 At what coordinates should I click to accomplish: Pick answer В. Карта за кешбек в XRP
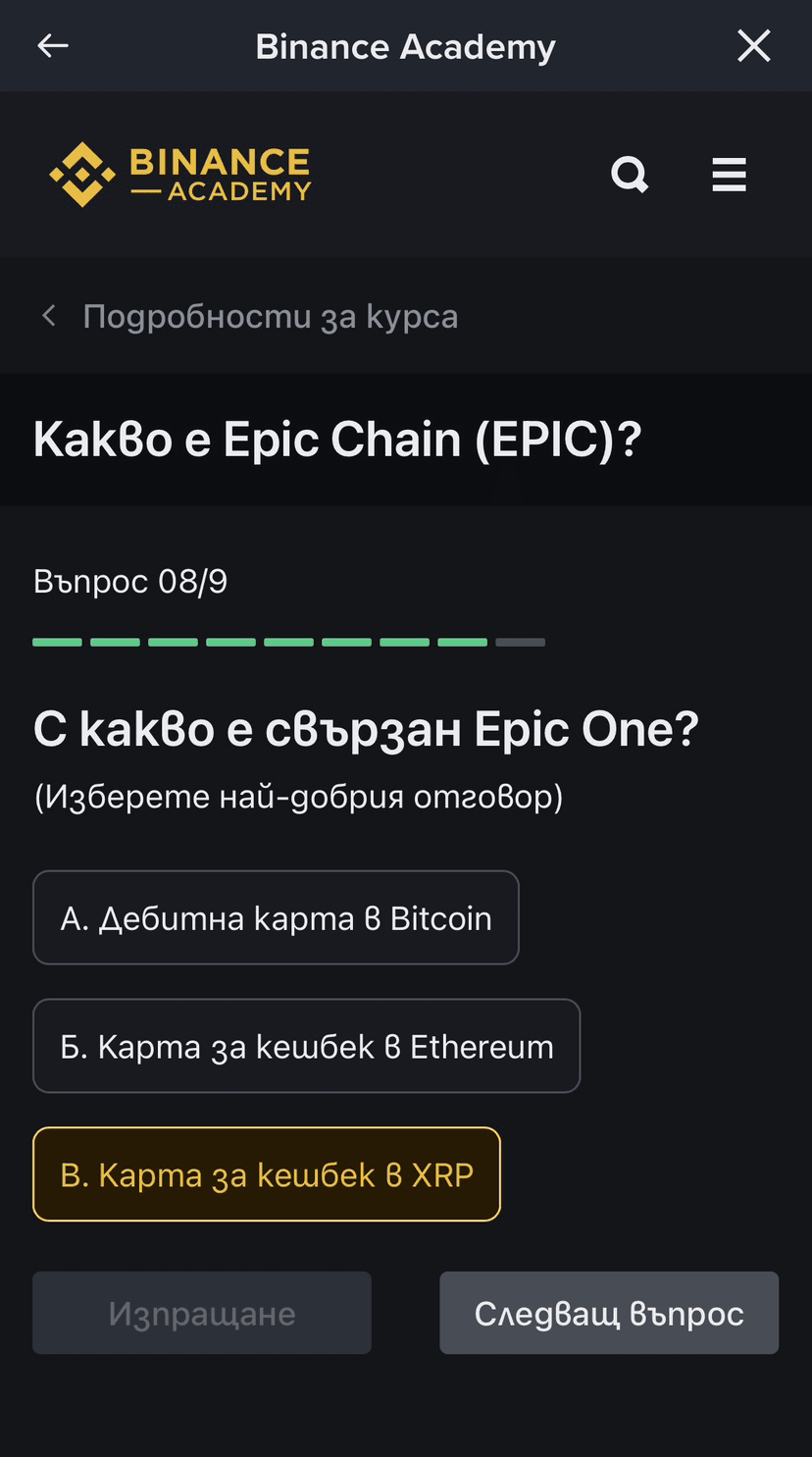[267, 1174]
